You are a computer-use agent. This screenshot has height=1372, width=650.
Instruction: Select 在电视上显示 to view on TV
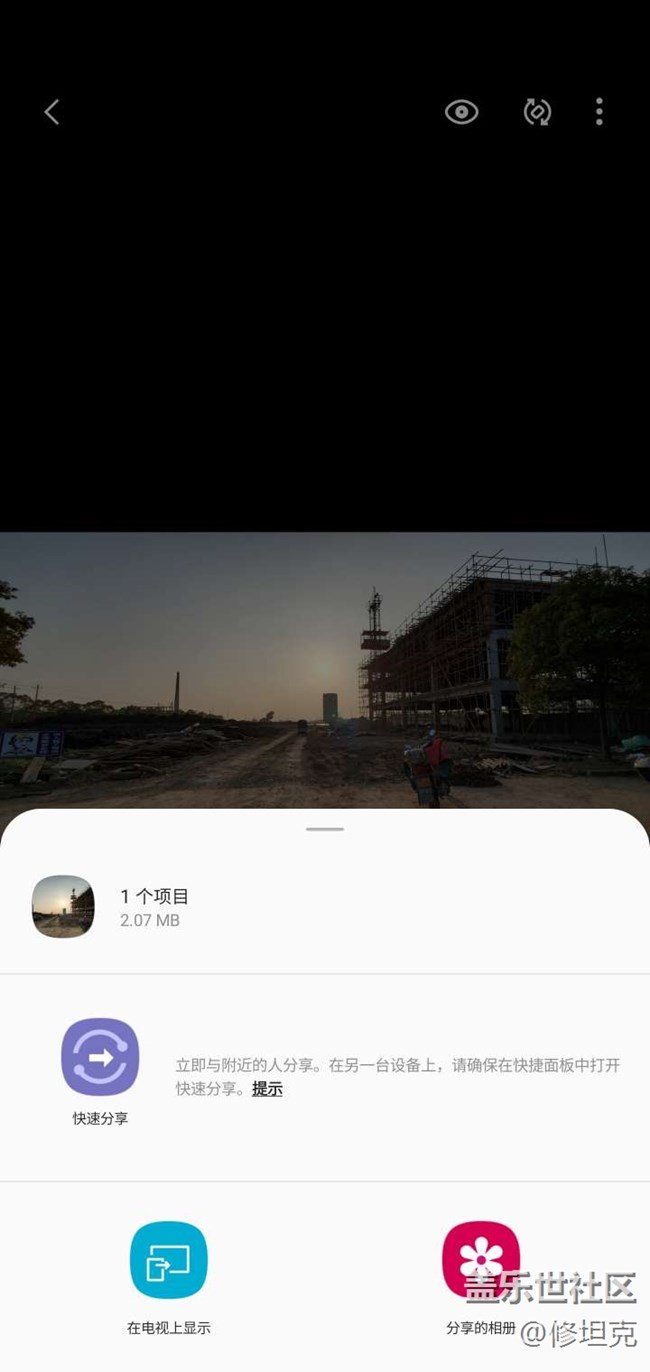tap(168, 1260)
